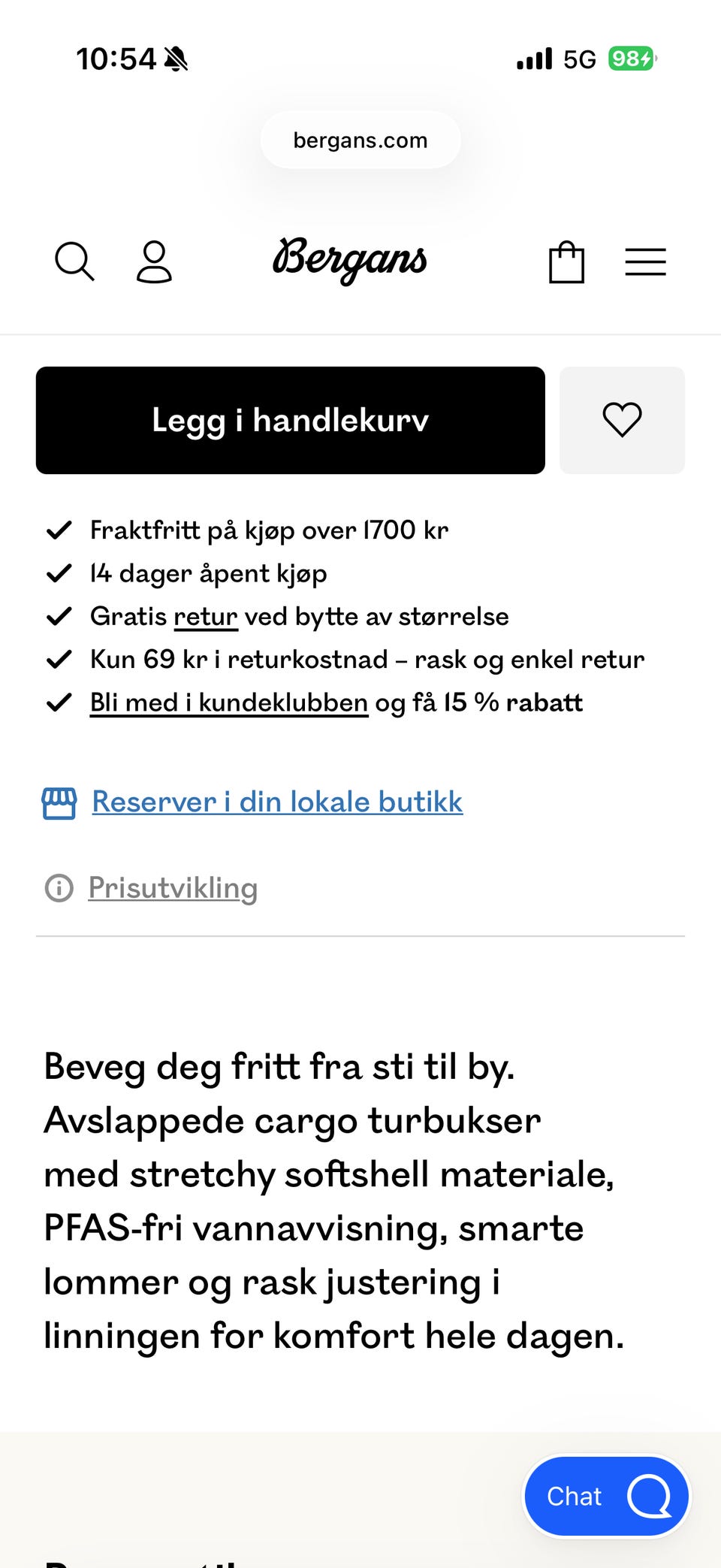This screenshot has height=1568, width=721.
Task: Tap Reserver i din lokale butikk
Action: click(277, 802)
